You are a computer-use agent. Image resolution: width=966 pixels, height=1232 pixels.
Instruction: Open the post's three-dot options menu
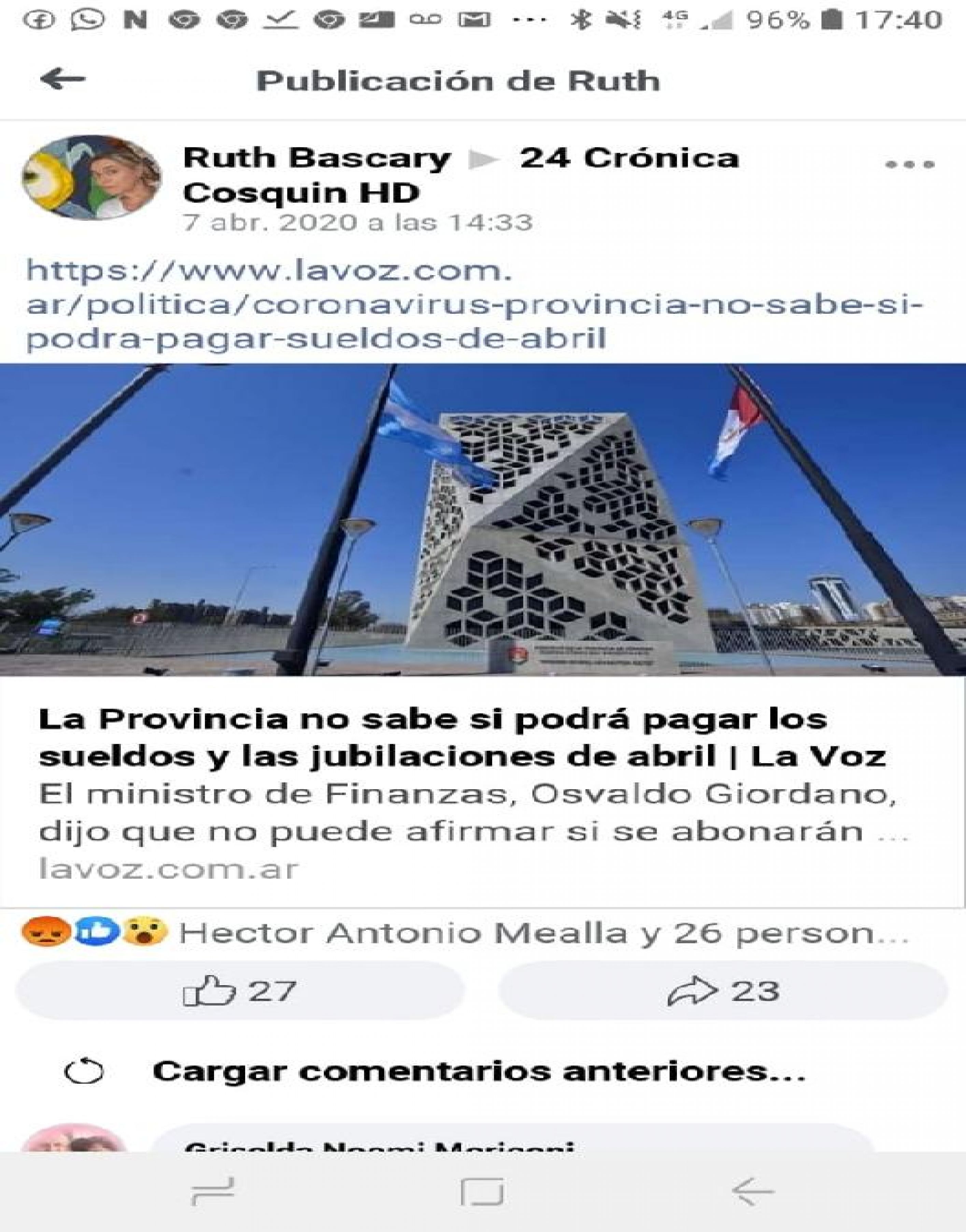(909, 165)
